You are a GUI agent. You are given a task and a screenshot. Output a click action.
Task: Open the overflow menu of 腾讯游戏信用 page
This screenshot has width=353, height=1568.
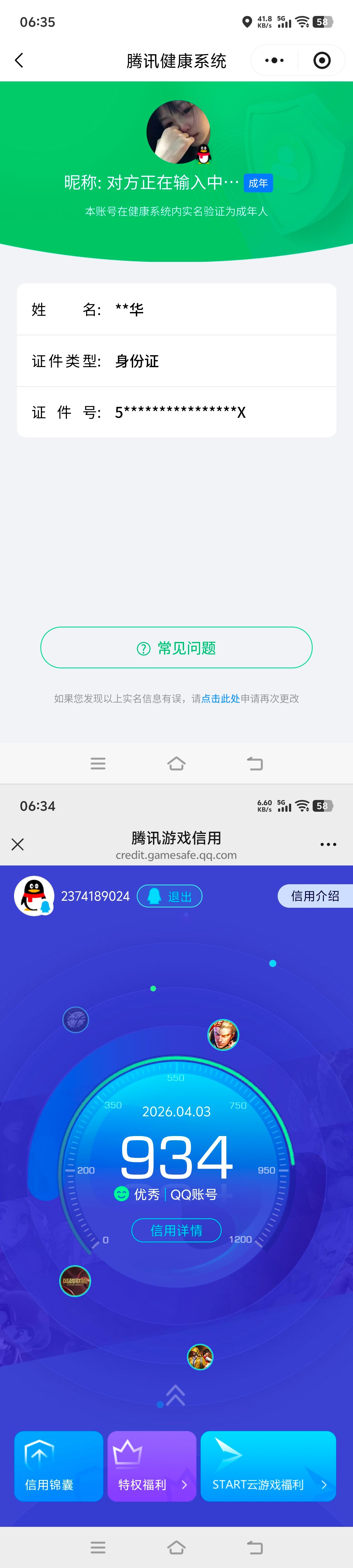point(328,844)
